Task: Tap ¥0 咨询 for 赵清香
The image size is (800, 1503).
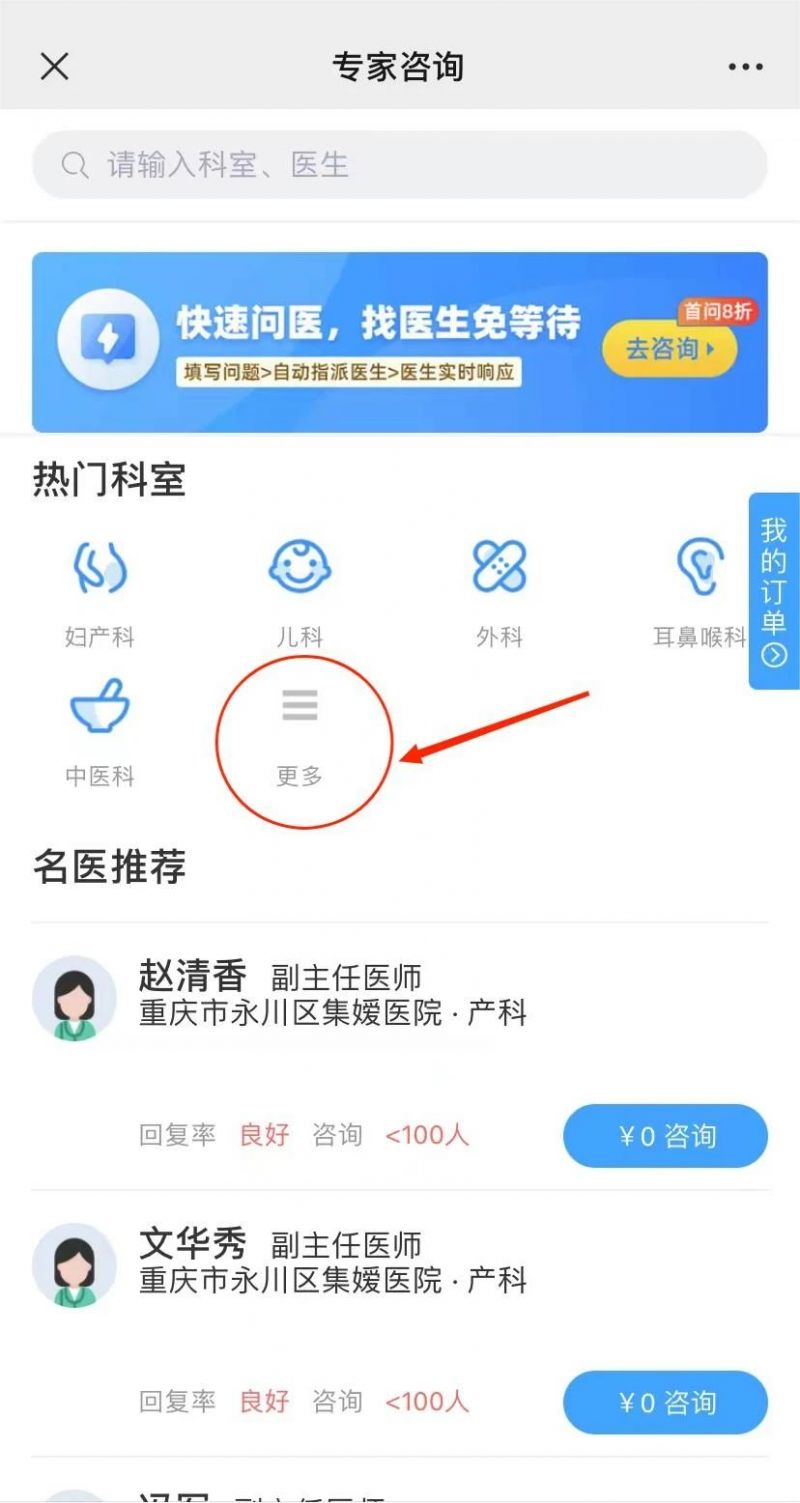Action: pyautogui.click(x=665, y=1136)
